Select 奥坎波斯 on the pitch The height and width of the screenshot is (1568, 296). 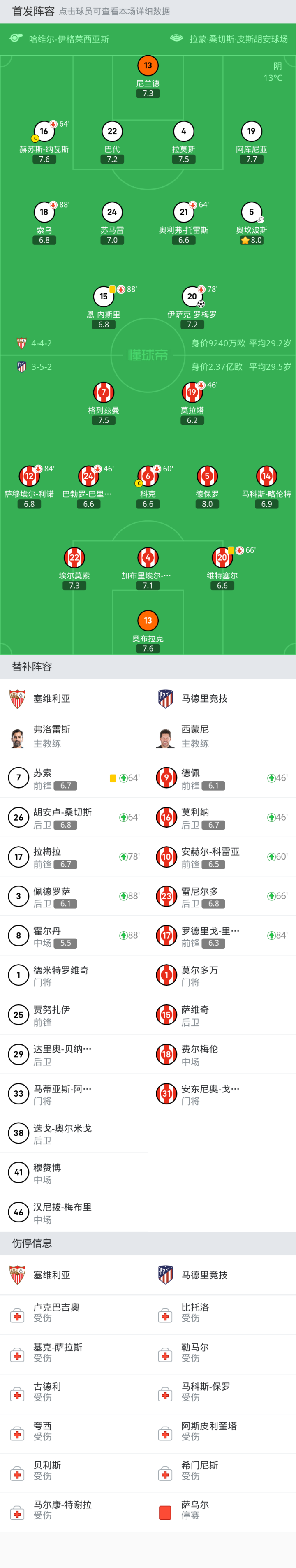(251, 212)
